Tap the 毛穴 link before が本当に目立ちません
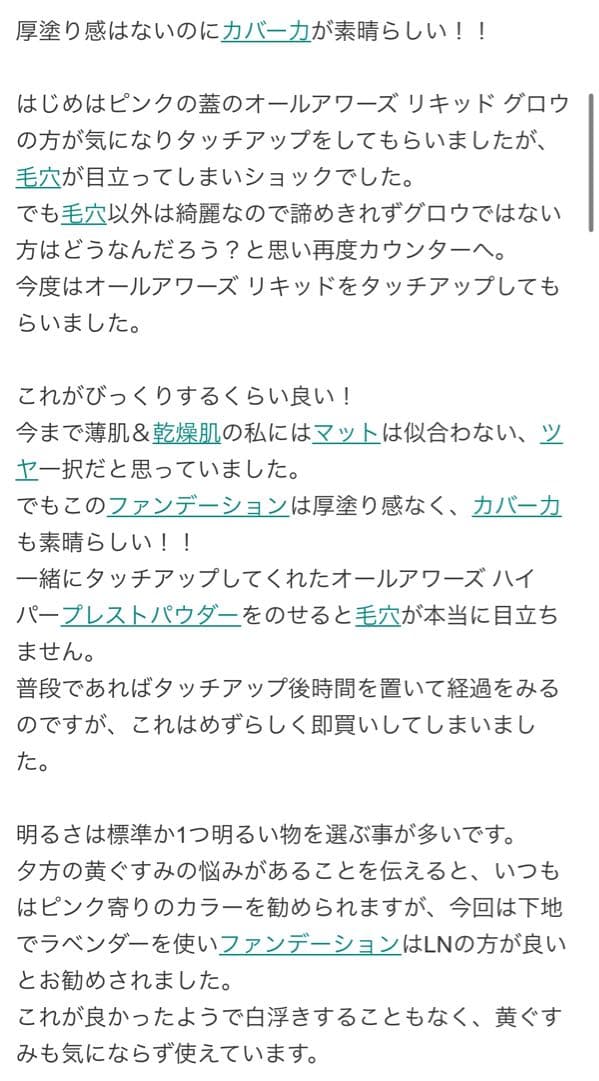The image size is (599, 1081). (x=378, y=615)
